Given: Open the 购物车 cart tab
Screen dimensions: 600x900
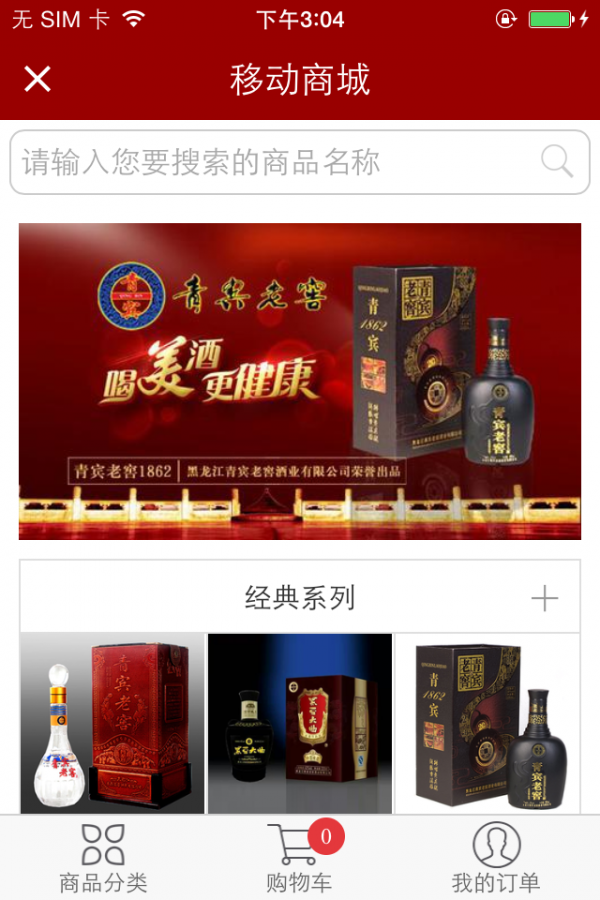Looking at the screenshot, I should (299, 858).
